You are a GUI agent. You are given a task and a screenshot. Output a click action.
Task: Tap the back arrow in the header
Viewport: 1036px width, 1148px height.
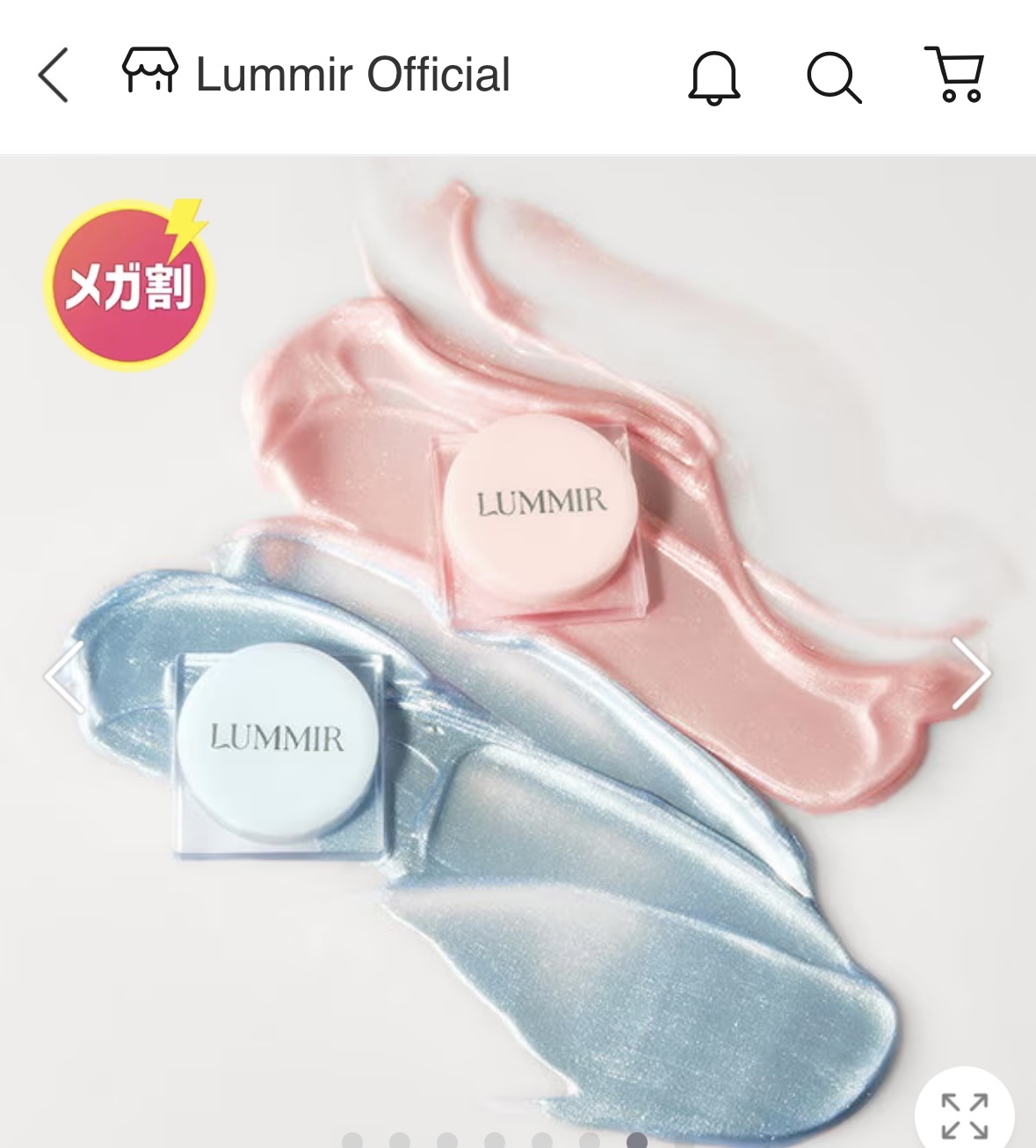(53, 75)
